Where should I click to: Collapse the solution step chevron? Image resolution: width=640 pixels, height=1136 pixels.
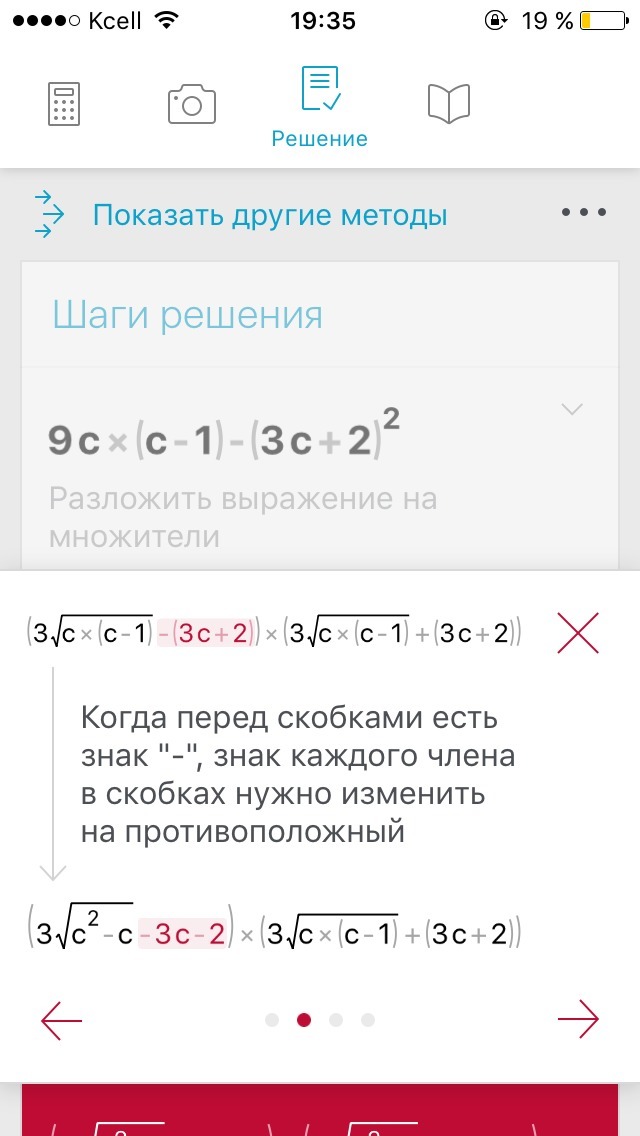[x=573, y=410]
